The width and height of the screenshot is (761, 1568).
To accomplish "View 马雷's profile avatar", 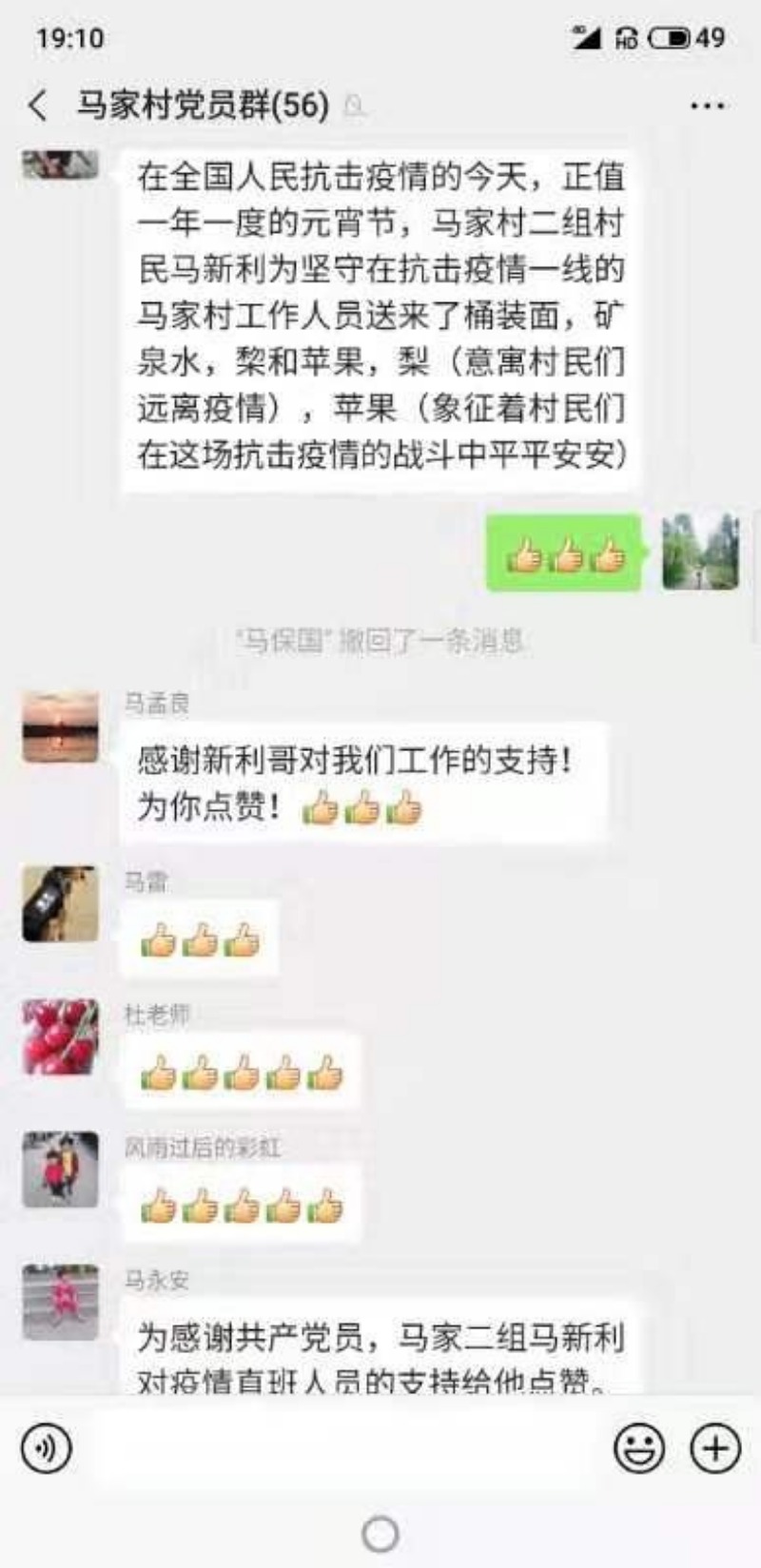I will click(x=60, y=903).
